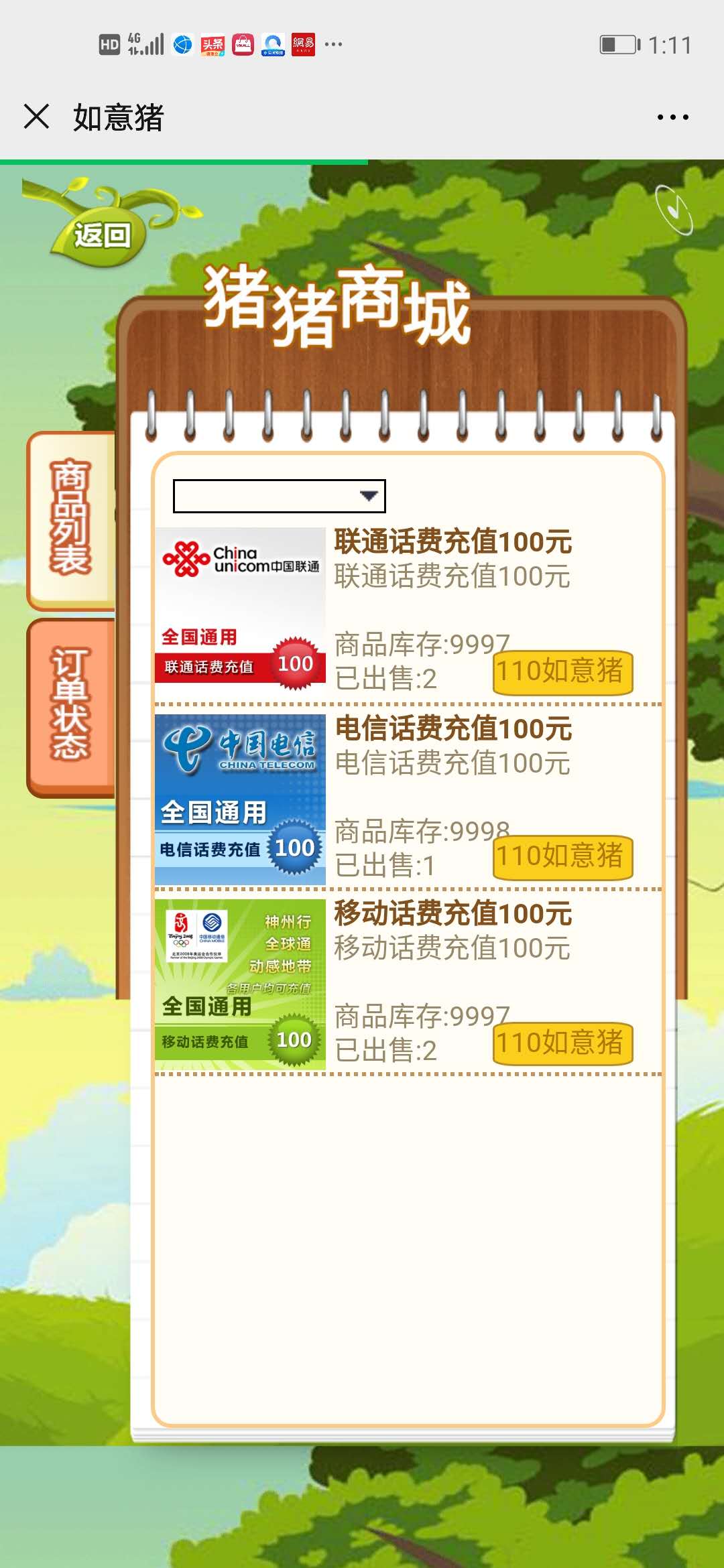Expand the product category dropdown

(279, 496)
